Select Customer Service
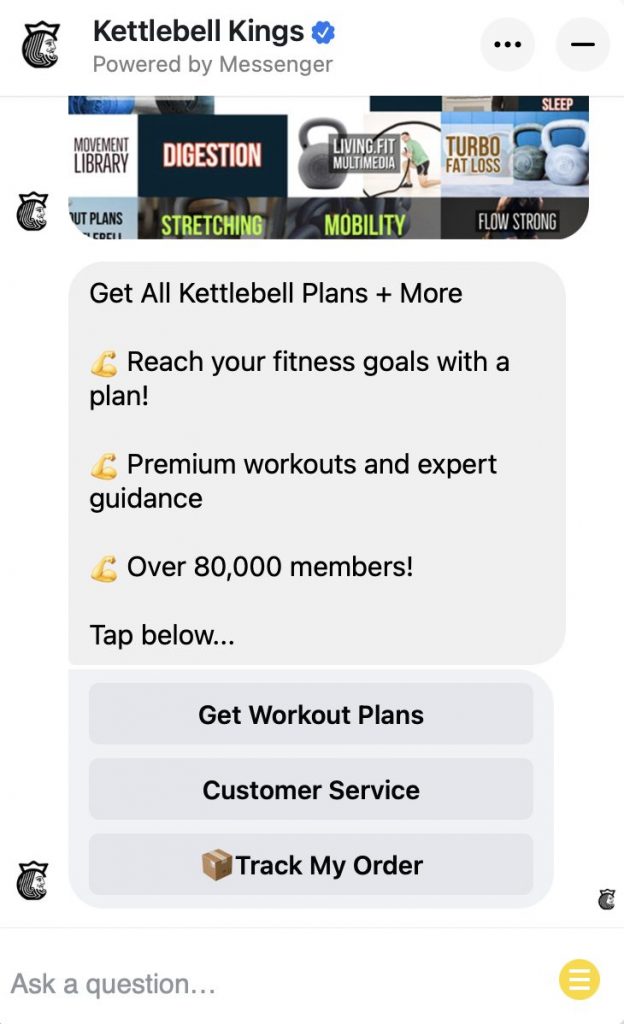Screen dimensions: 624x1024 click(x=311, y=790)
